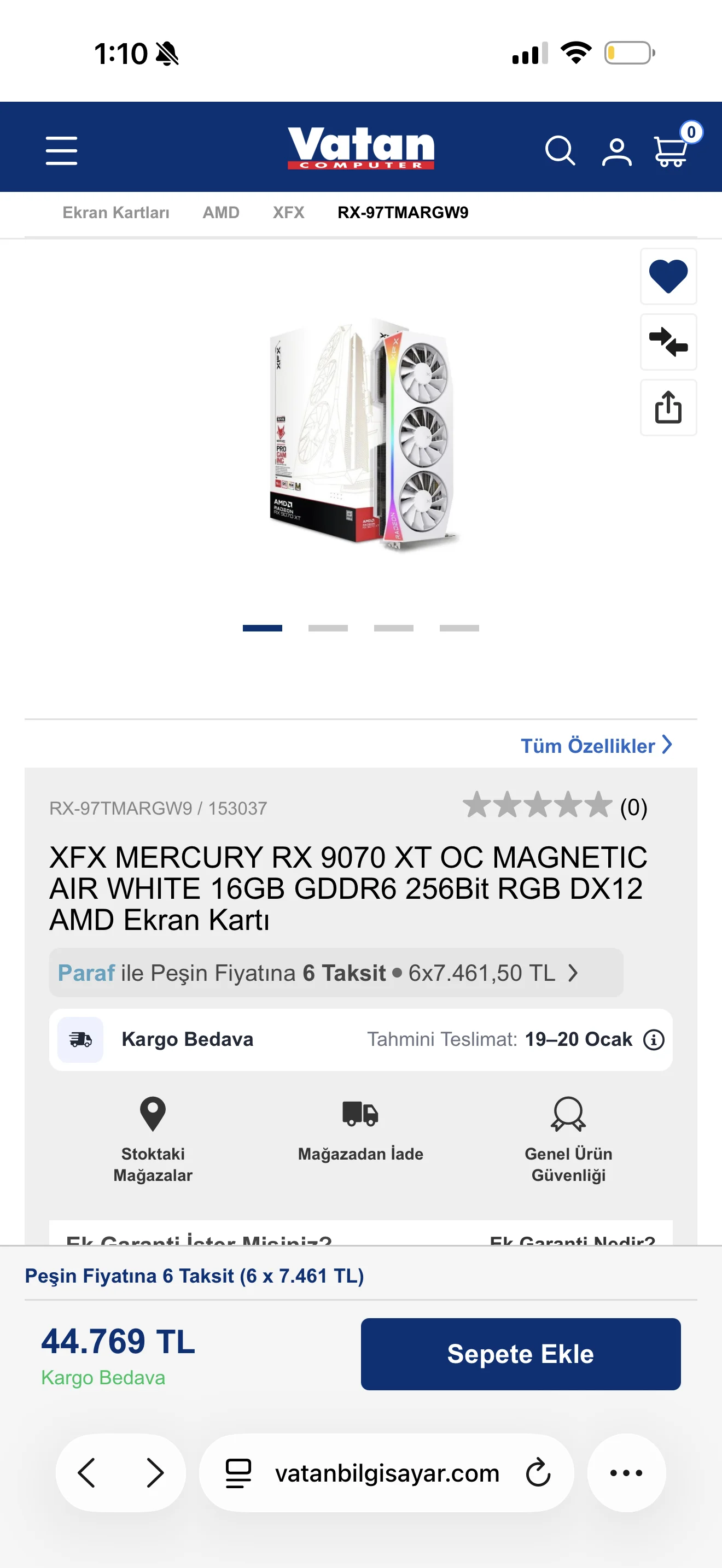View the shopping cart

[671, 150]
